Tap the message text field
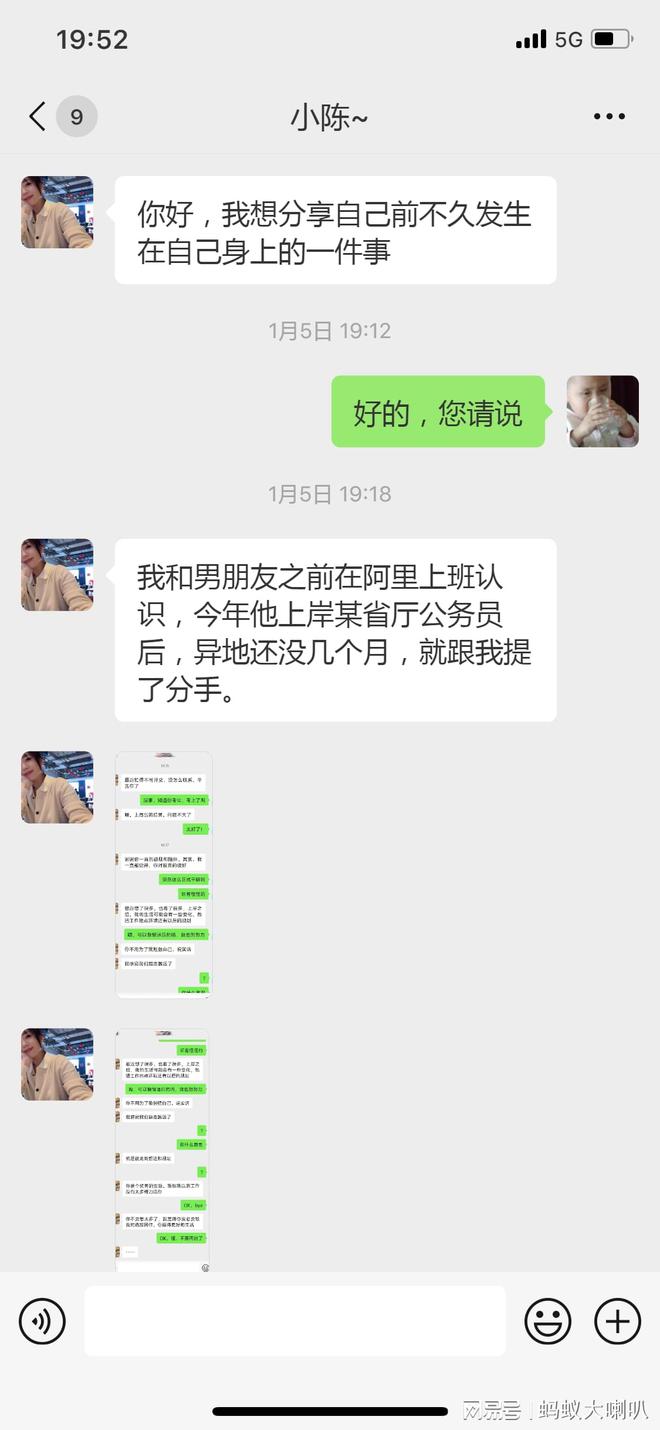The width and height of the screenshot is (660, 1430). point(295,1321)
